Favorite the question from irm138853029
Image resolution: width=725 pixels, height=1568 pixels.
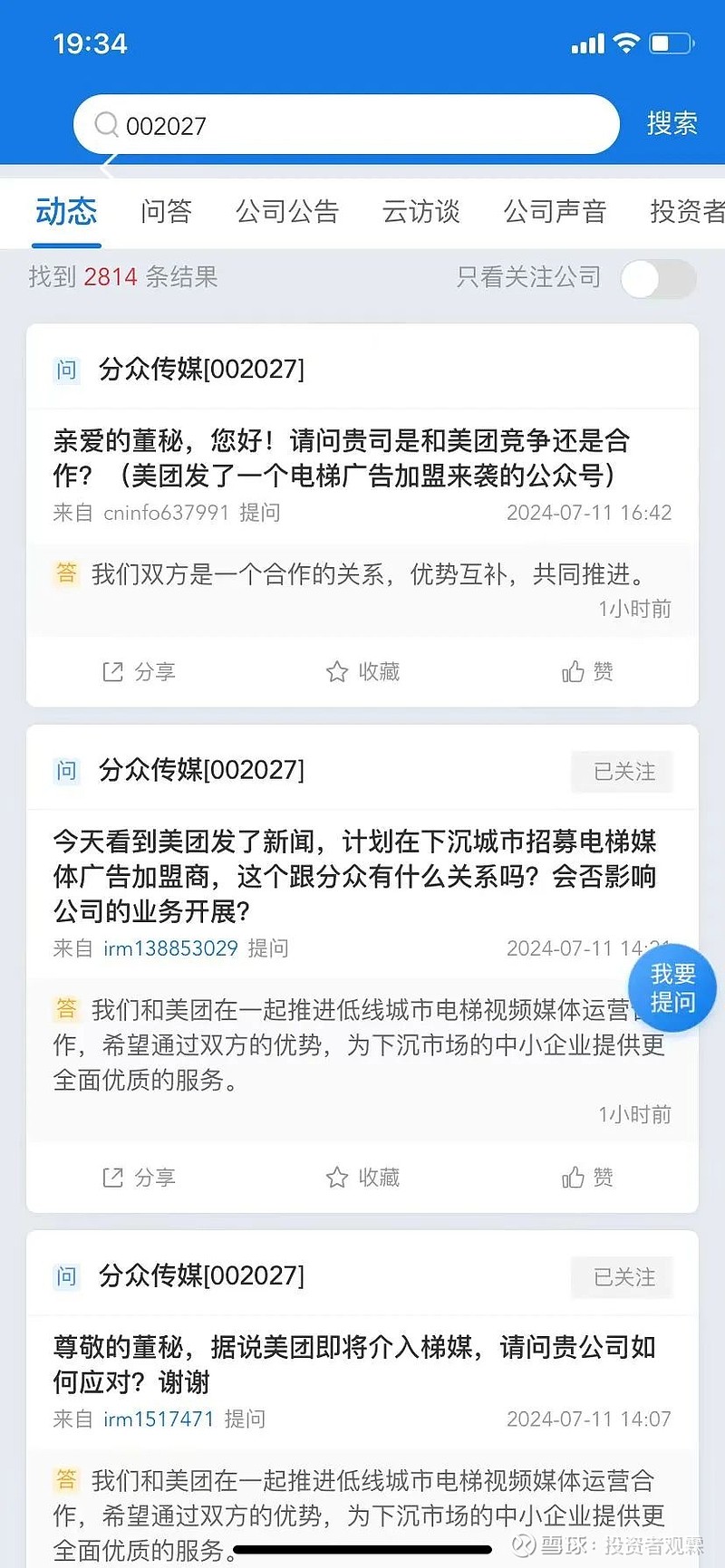(362, 1177)
